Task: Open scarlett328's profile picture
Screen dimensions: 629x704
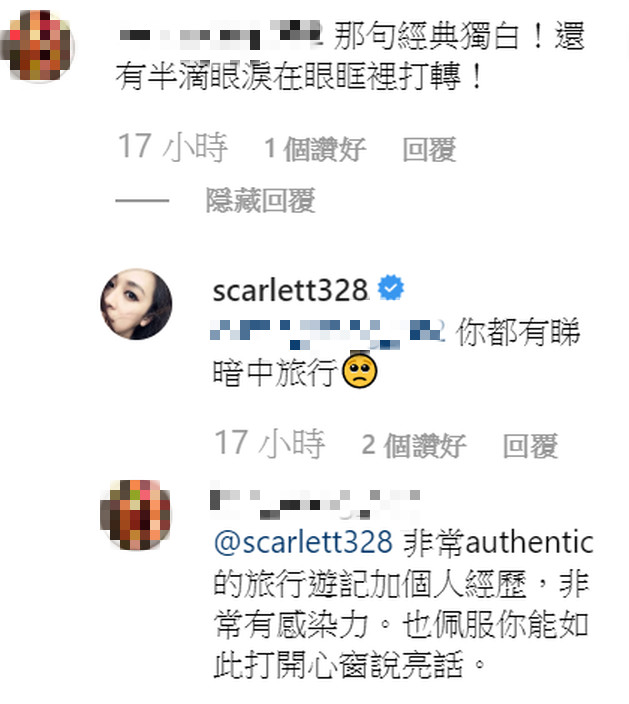Action: [137, 304]
